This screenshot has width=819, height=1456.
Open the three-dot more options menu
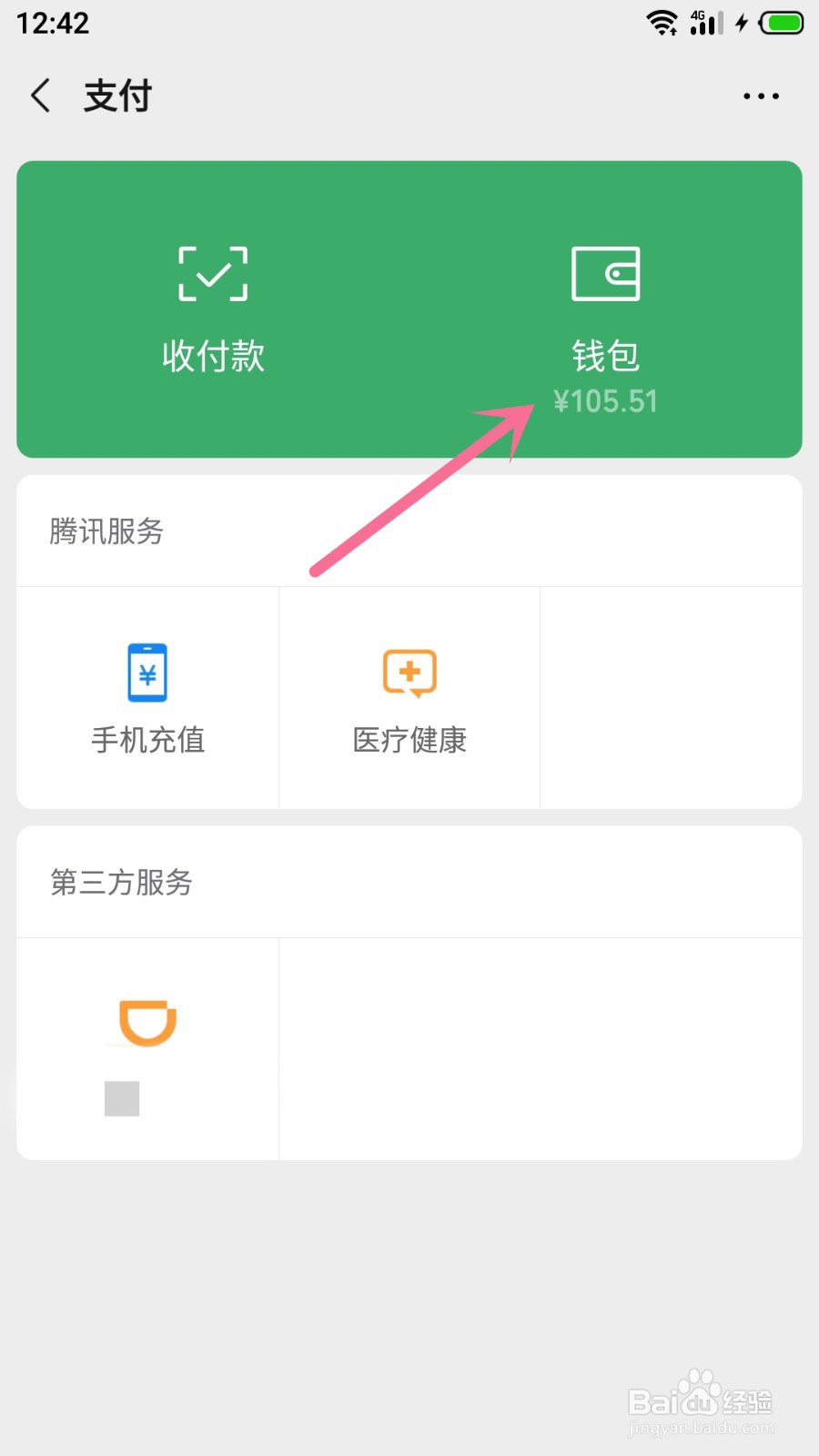761,95
